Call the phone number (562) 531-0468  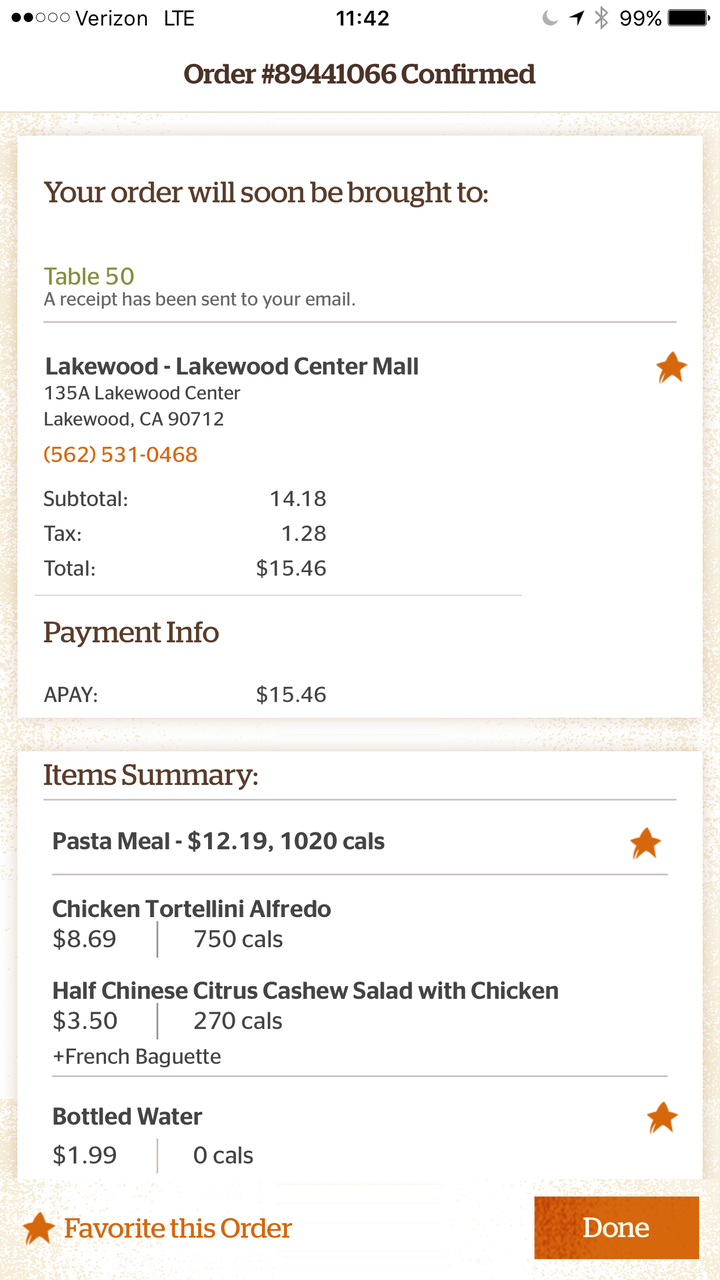(121, 455)
